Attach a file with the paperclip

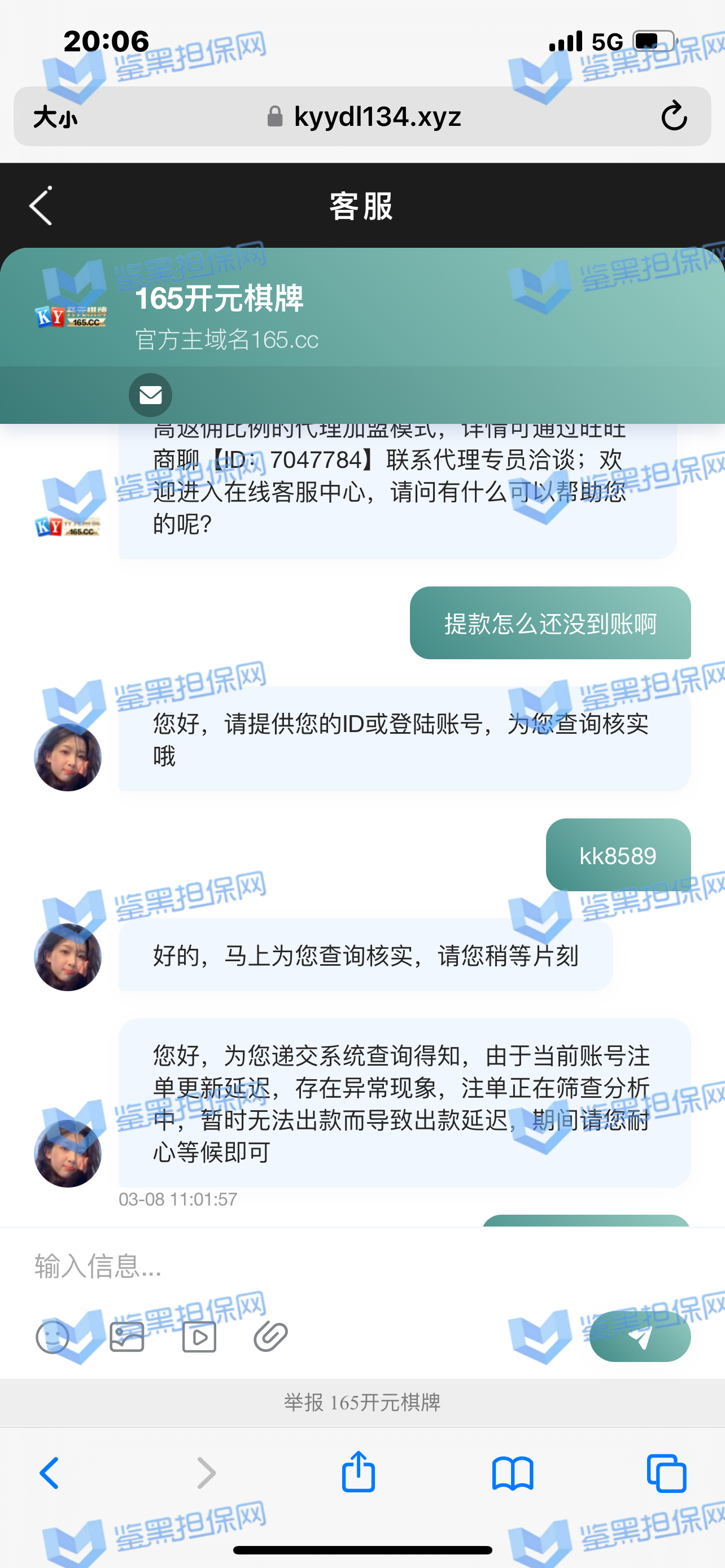271,1337
